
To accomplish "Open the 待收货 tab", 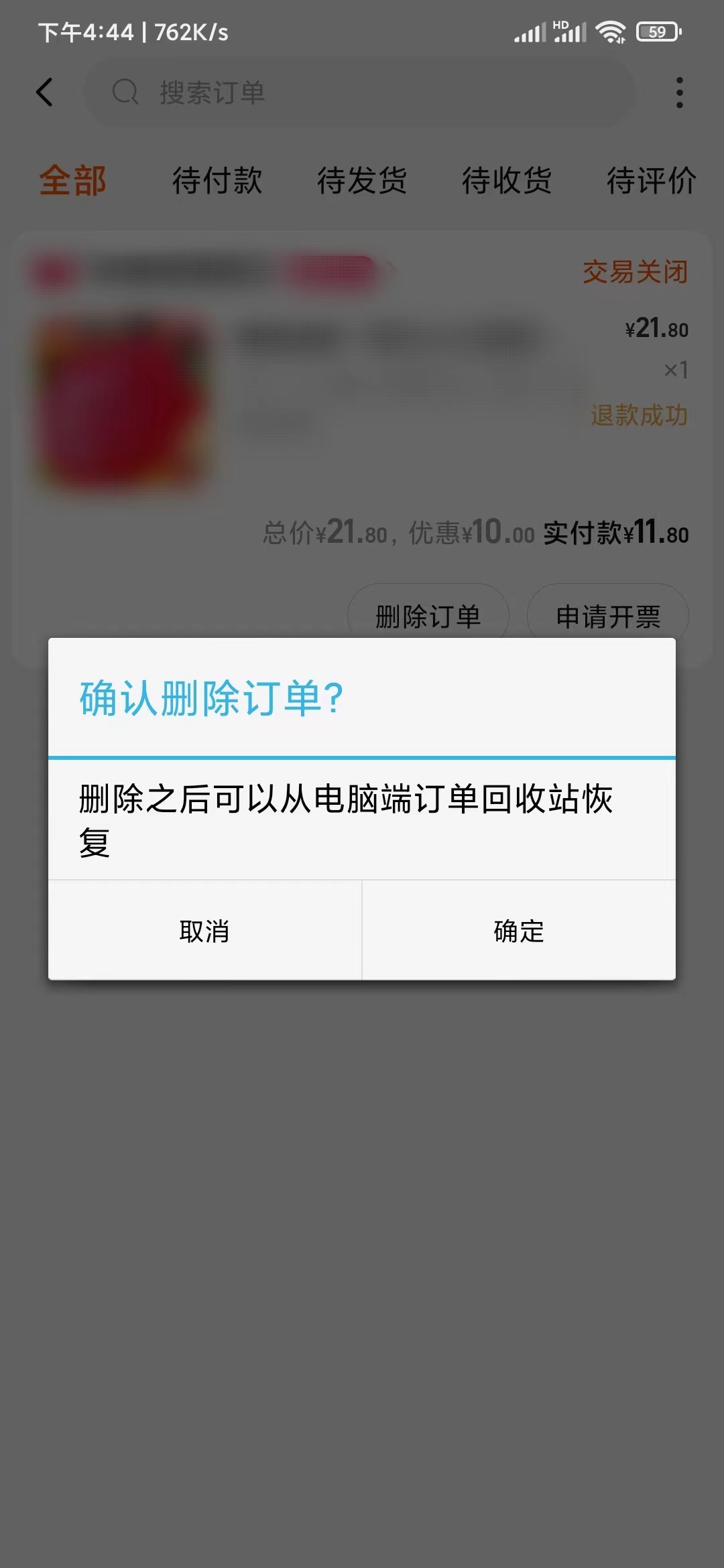I will coord(507,181).
